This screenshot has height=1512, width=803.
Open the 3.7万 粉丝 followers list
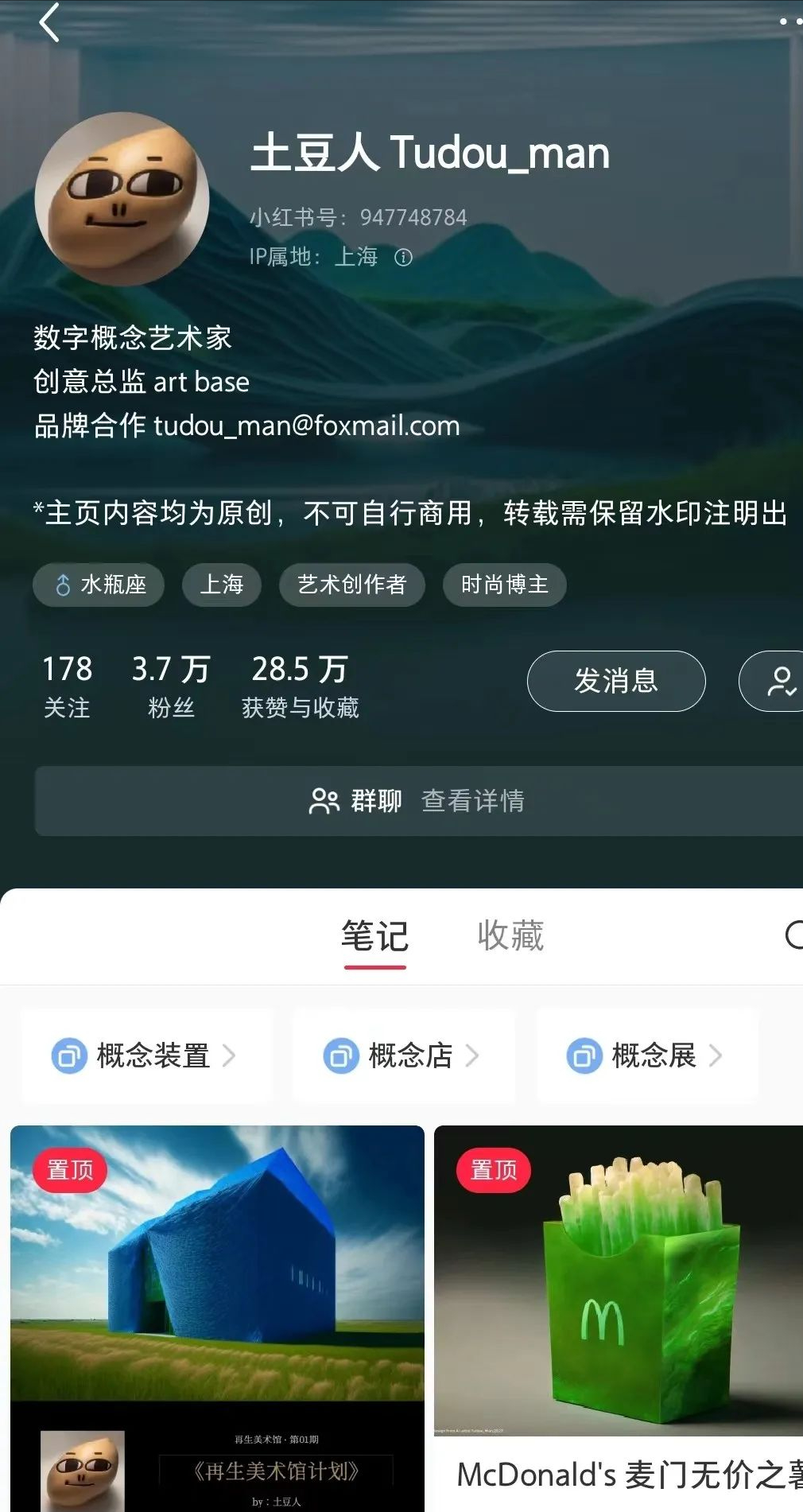pos(171,686)
